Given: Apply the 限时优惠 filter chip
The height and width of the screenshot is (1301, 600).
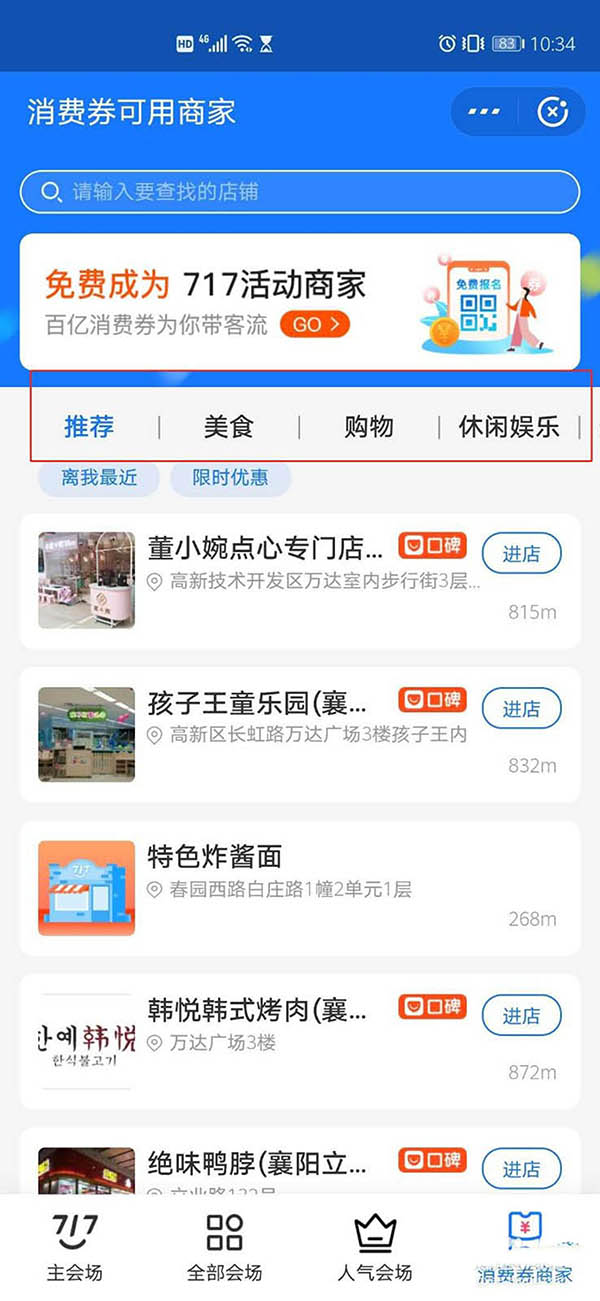Looking at the screenshot, I should (x=231, y=478).
